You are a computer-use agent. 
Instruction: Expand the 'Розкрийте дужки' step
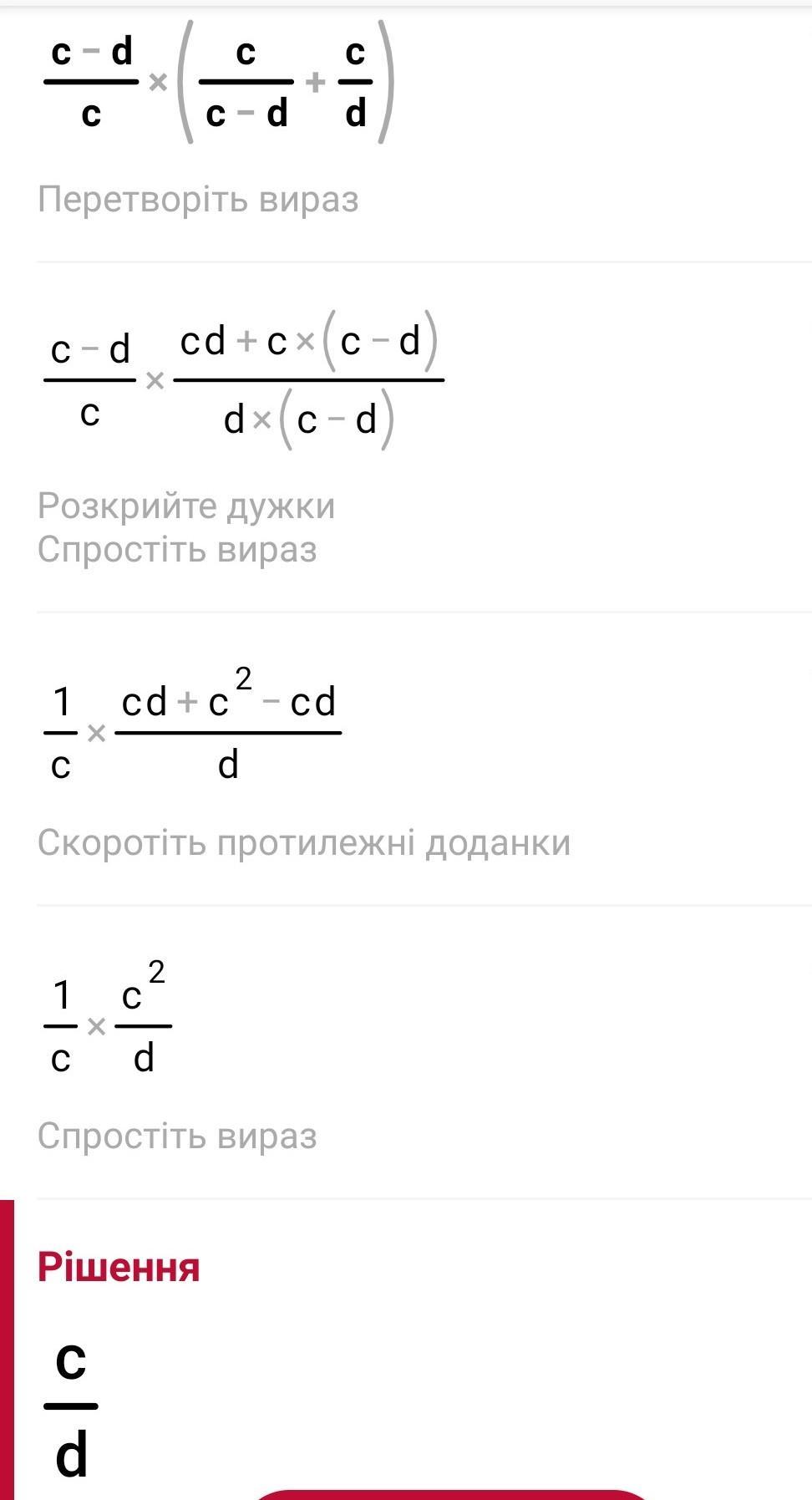coord(185,506)
